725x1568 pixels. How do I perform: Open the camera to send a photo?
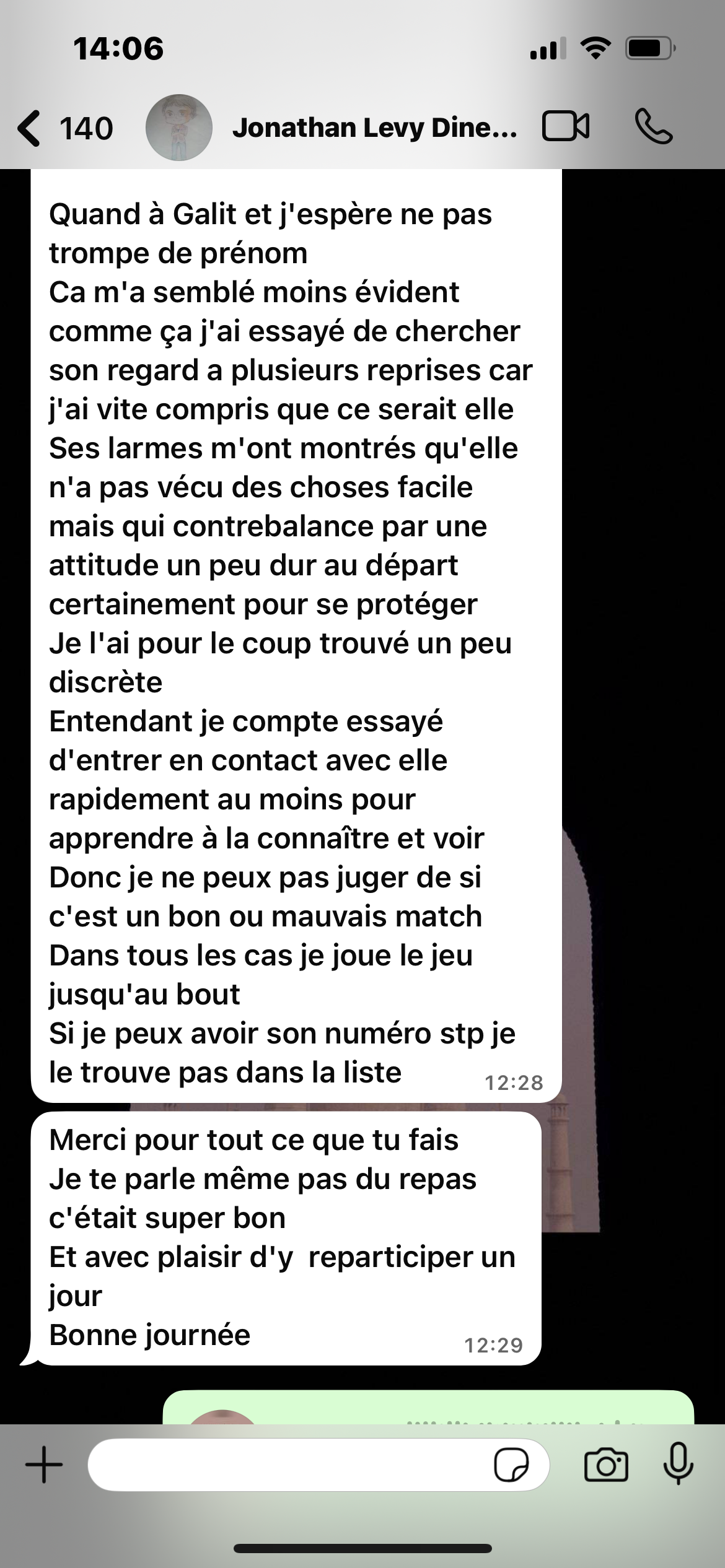pos(605,1465)
